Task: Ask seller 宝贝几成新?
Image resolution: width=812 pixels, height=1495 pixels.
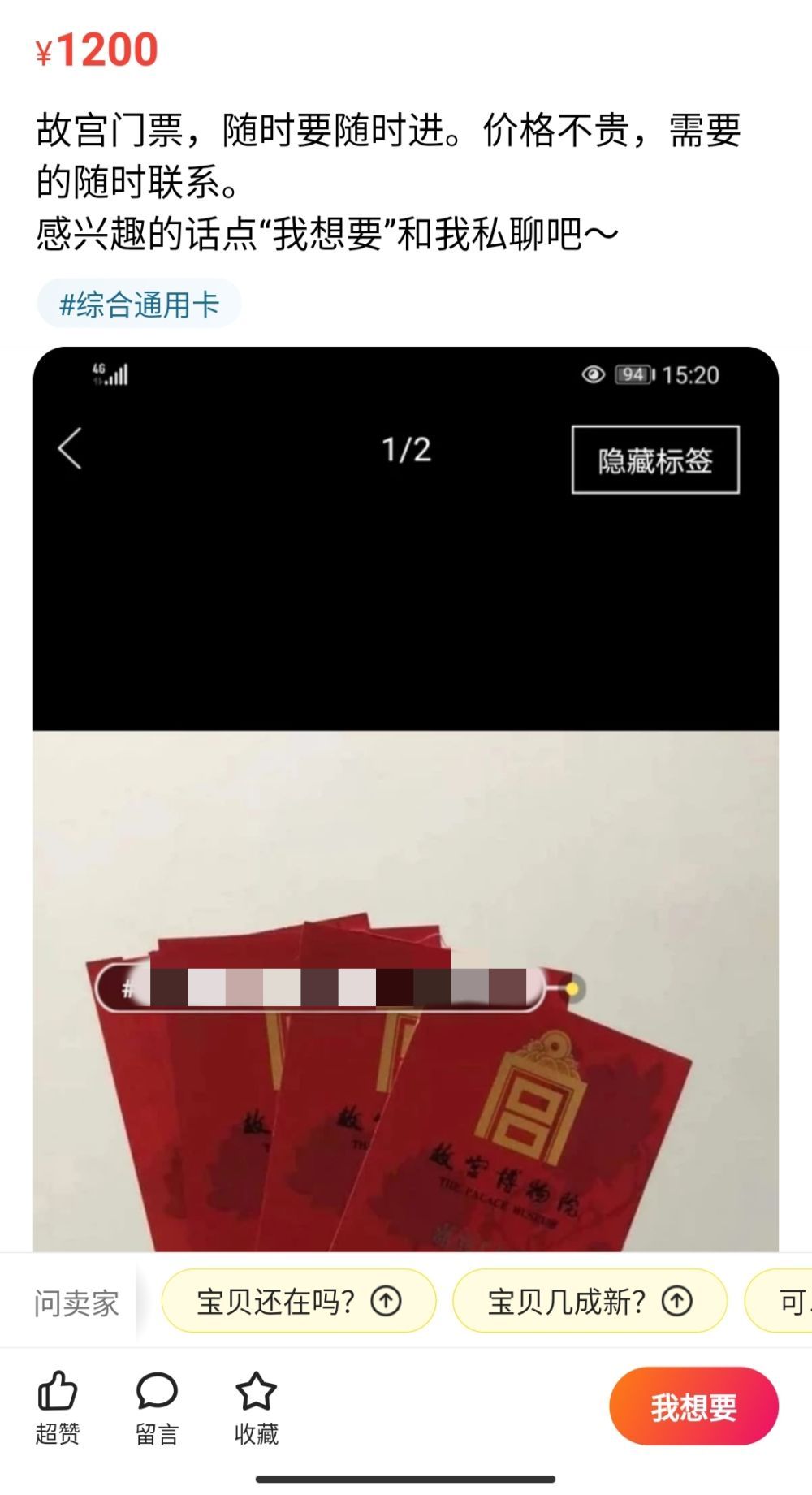Action: [x=589, y=1302]
